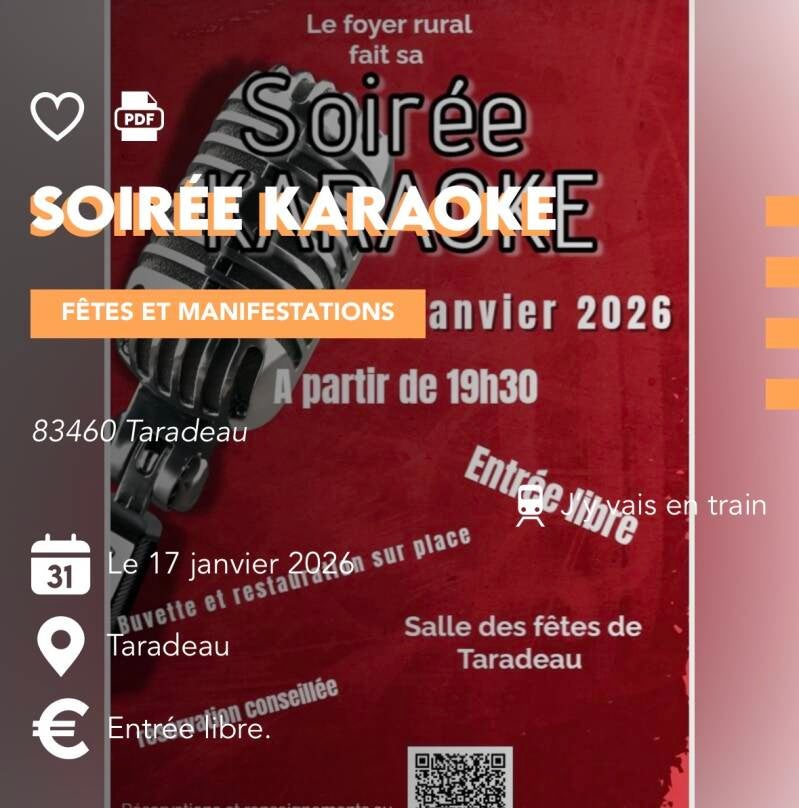The height and width of the screenshot is (808, 799).
Task: Open the "J'y vais en train" link
Action: click(x=642, y=505)
